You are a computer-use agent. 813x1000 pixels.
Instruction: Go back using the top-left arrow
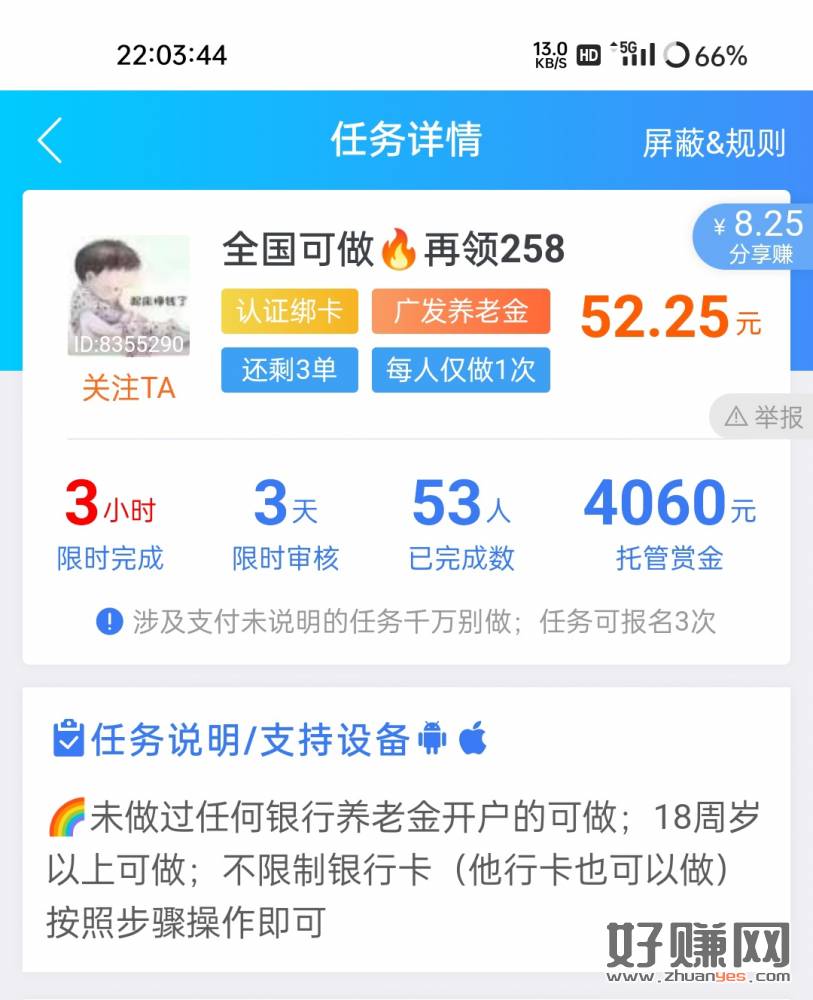pyautogui.click(x=50, y=140)
